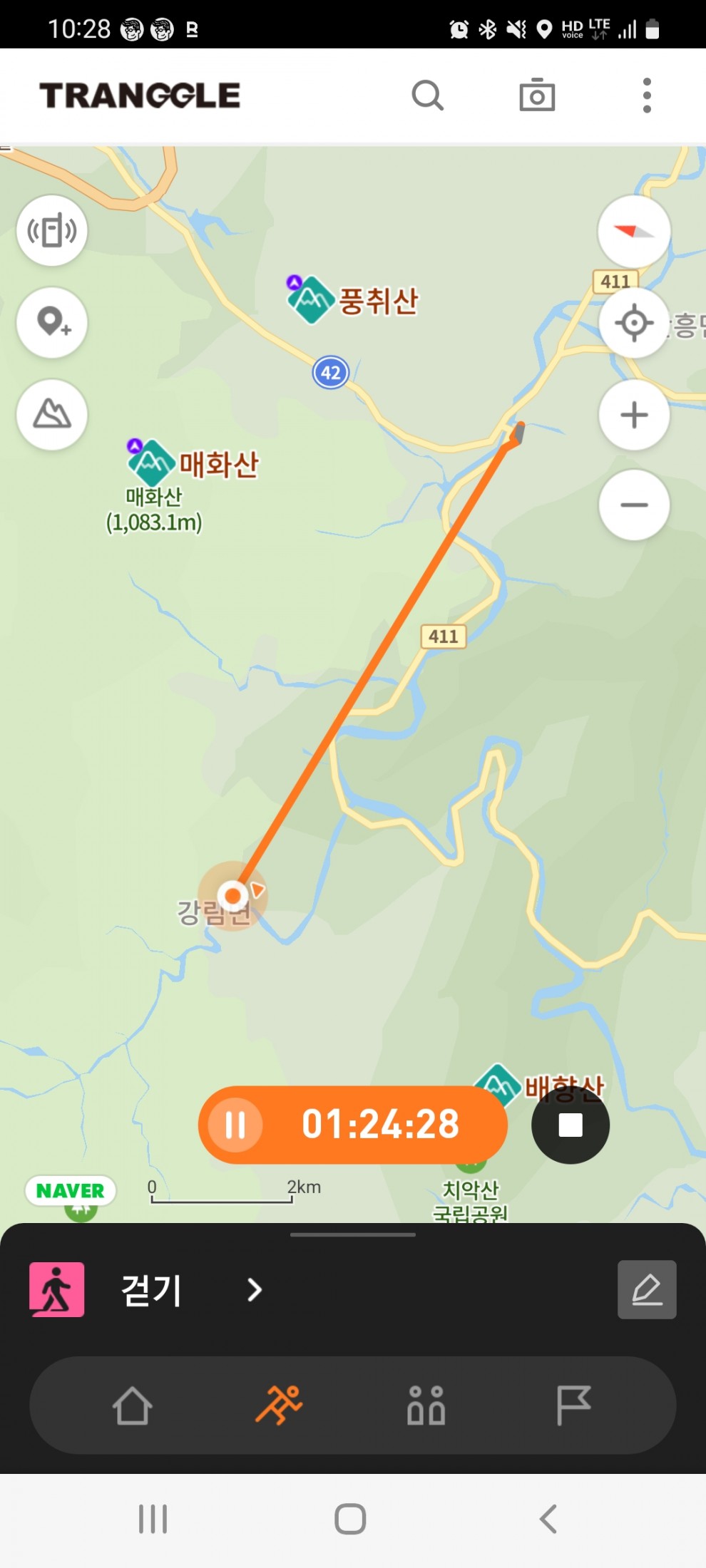706x1568 pixels.
Task: Open the search icon in the app bar
Action: [428, 96]
